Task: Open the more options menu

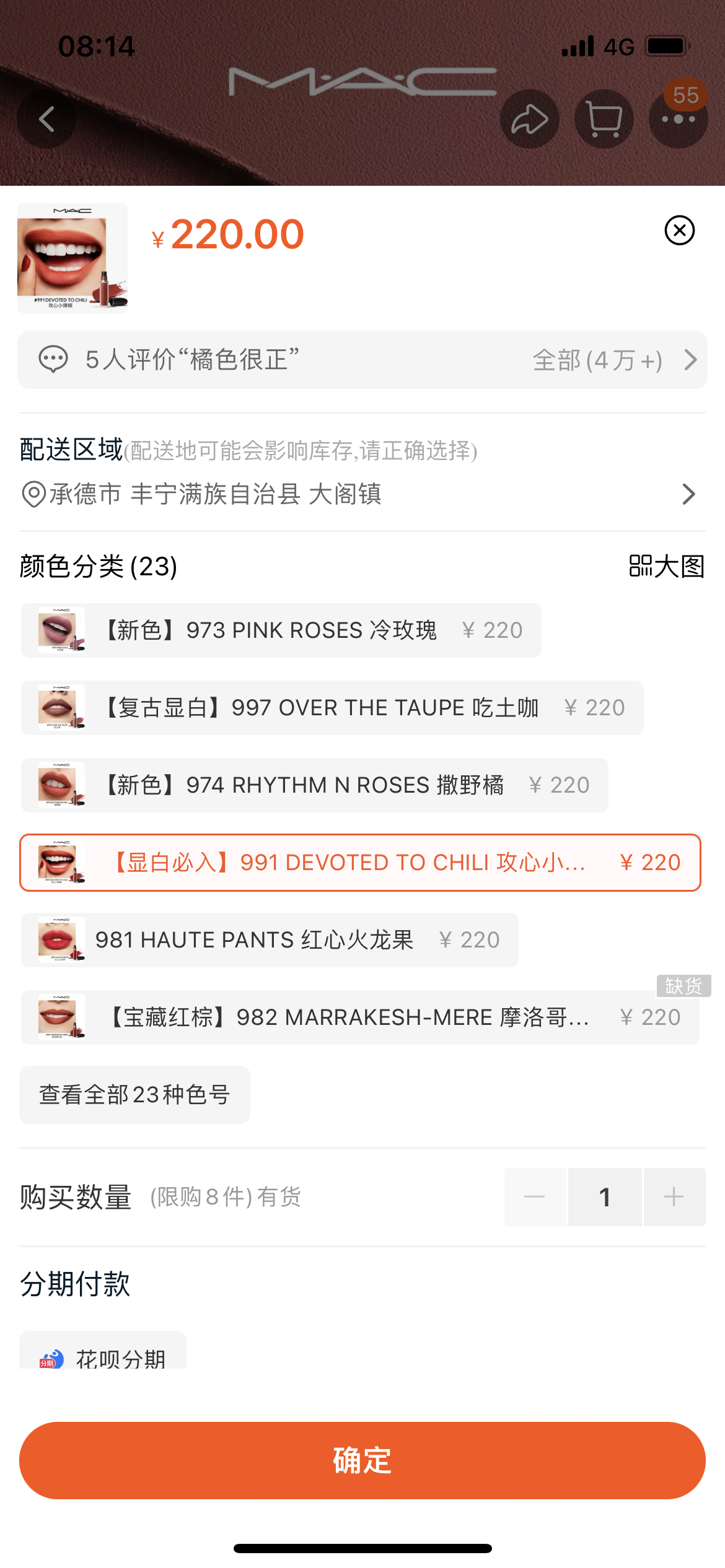Action: [x=678, y=119]
